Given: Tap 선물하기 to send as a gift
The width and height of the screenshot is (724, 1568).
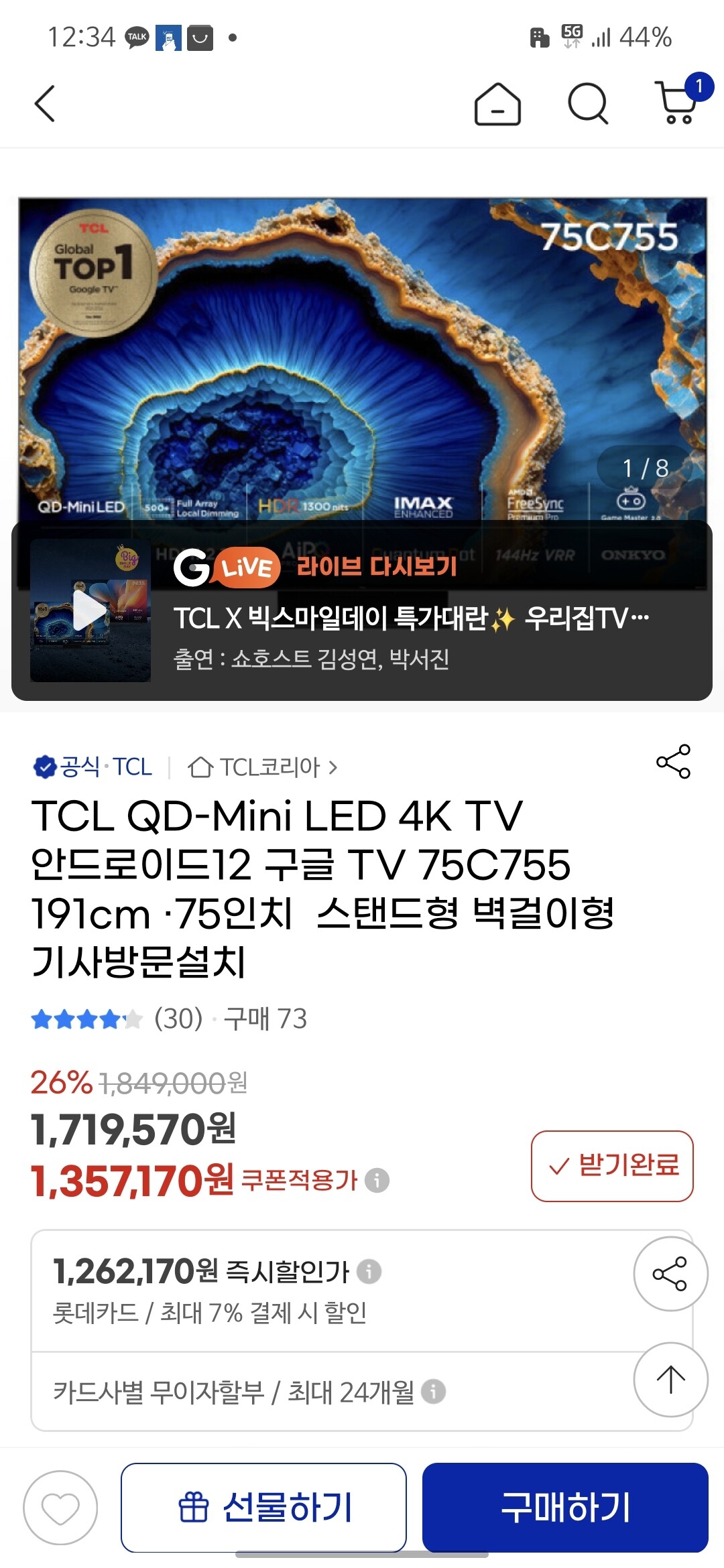Looking at the screenshot, I should click(263, 1508).
